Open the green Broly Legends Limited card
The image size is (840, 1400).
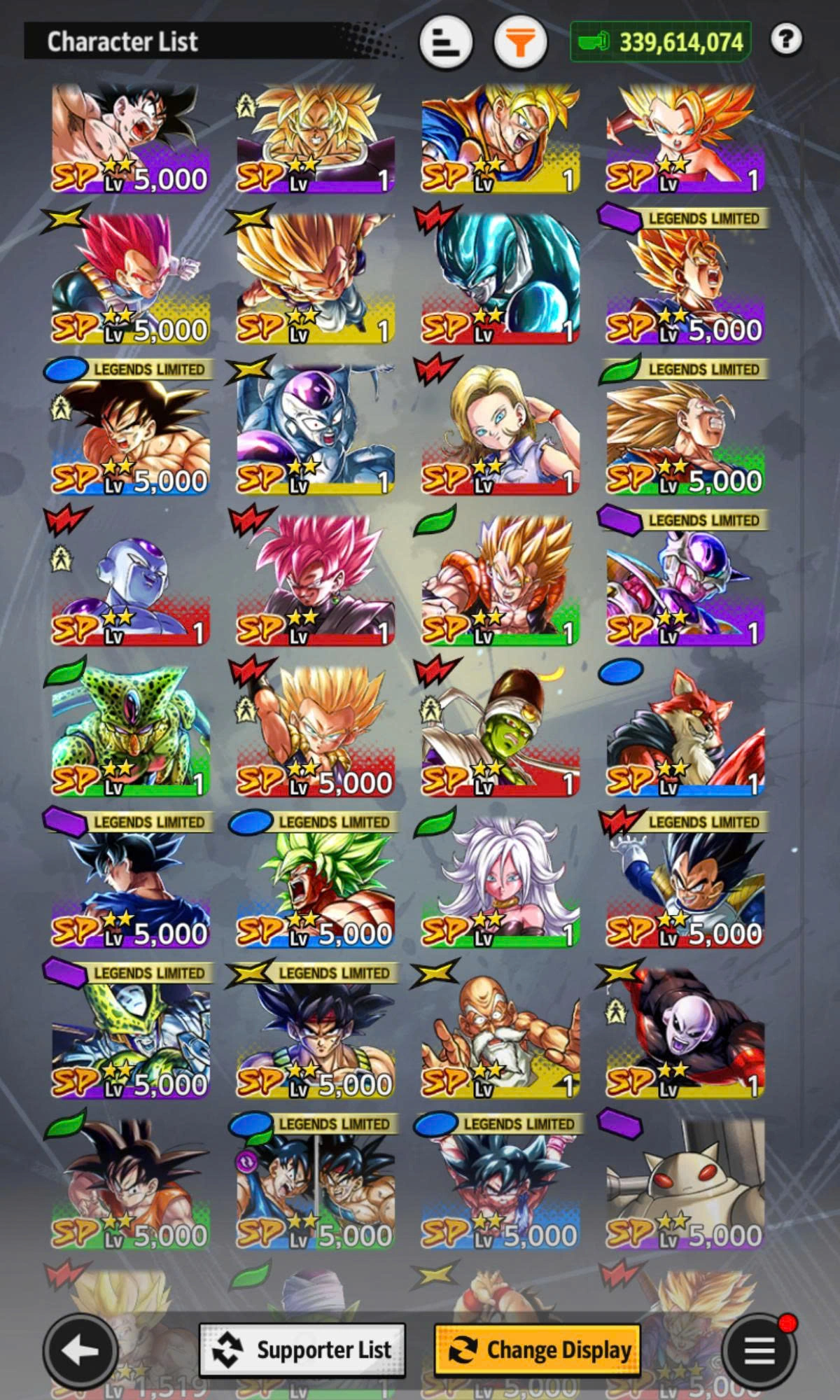tap(315, 882)
